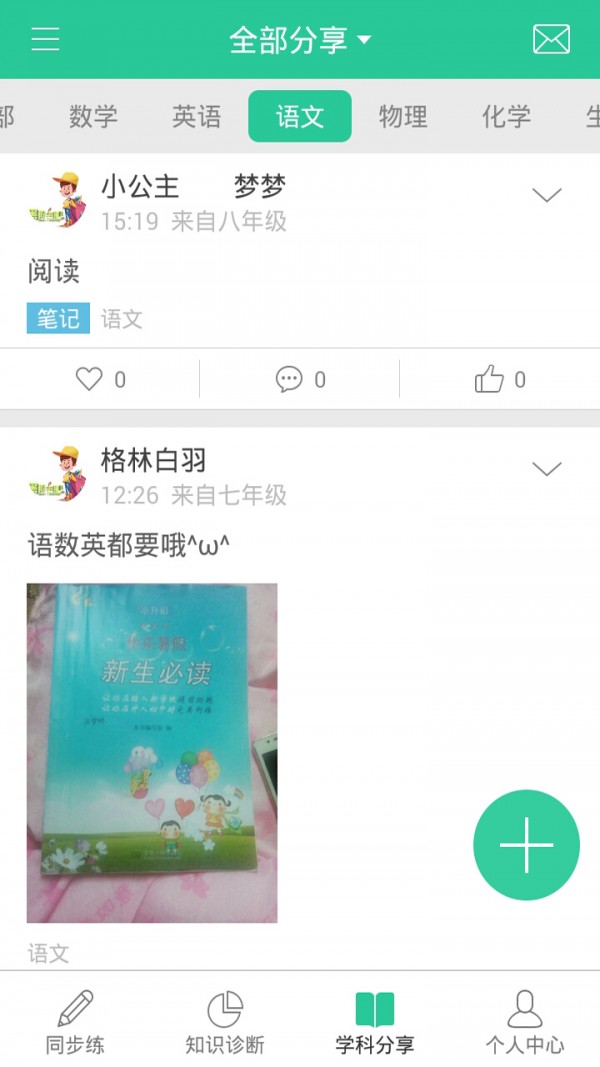Open the book photo in 格林白羽's post
This screenshot has height=1067, width=600.
pos(152,752)
